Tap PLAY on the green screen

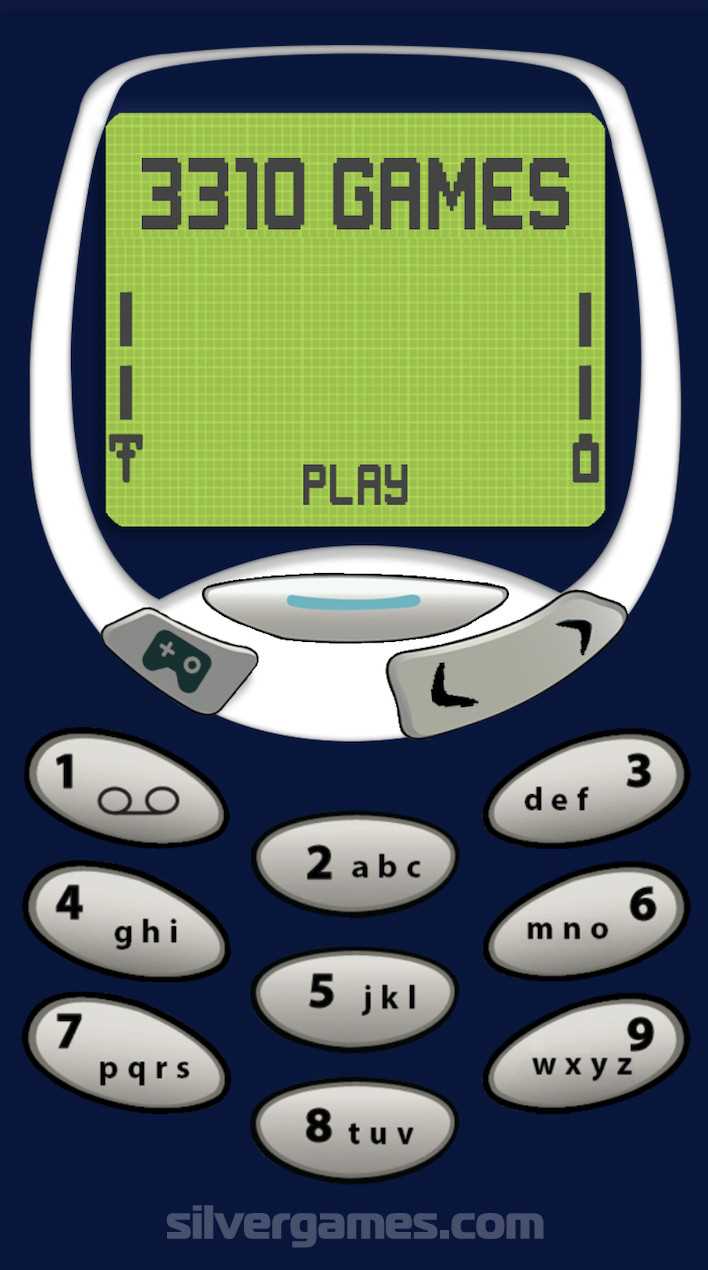click(355, 484)
